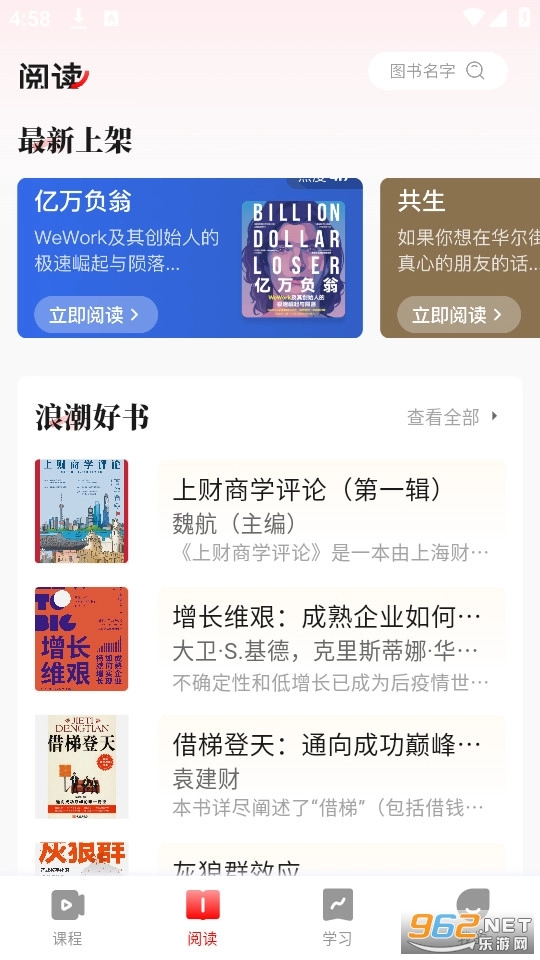The image size is (540, 960).
Task: Select the 阅读 tab
Action: coord(202,917)
